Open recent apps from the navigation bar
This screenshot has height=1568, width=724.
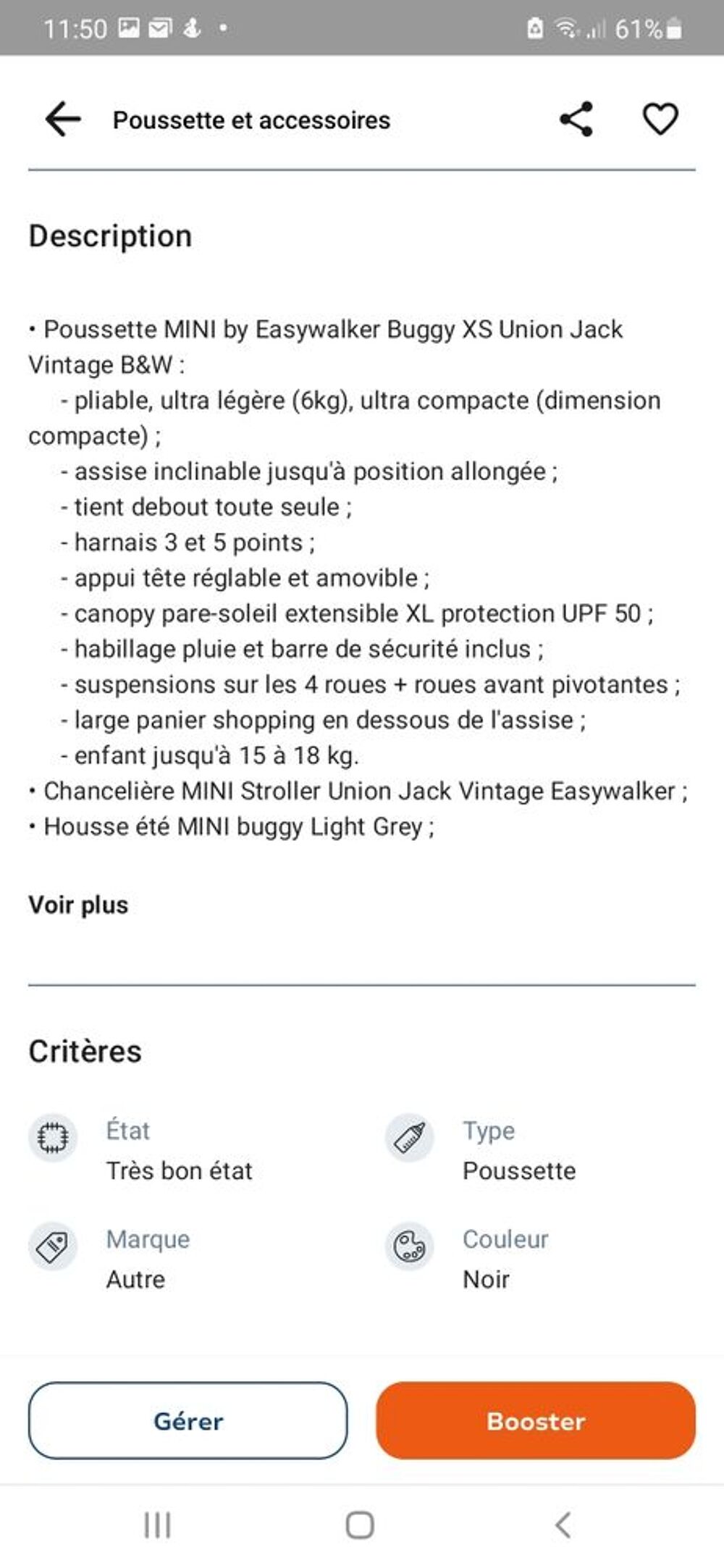157,1525
